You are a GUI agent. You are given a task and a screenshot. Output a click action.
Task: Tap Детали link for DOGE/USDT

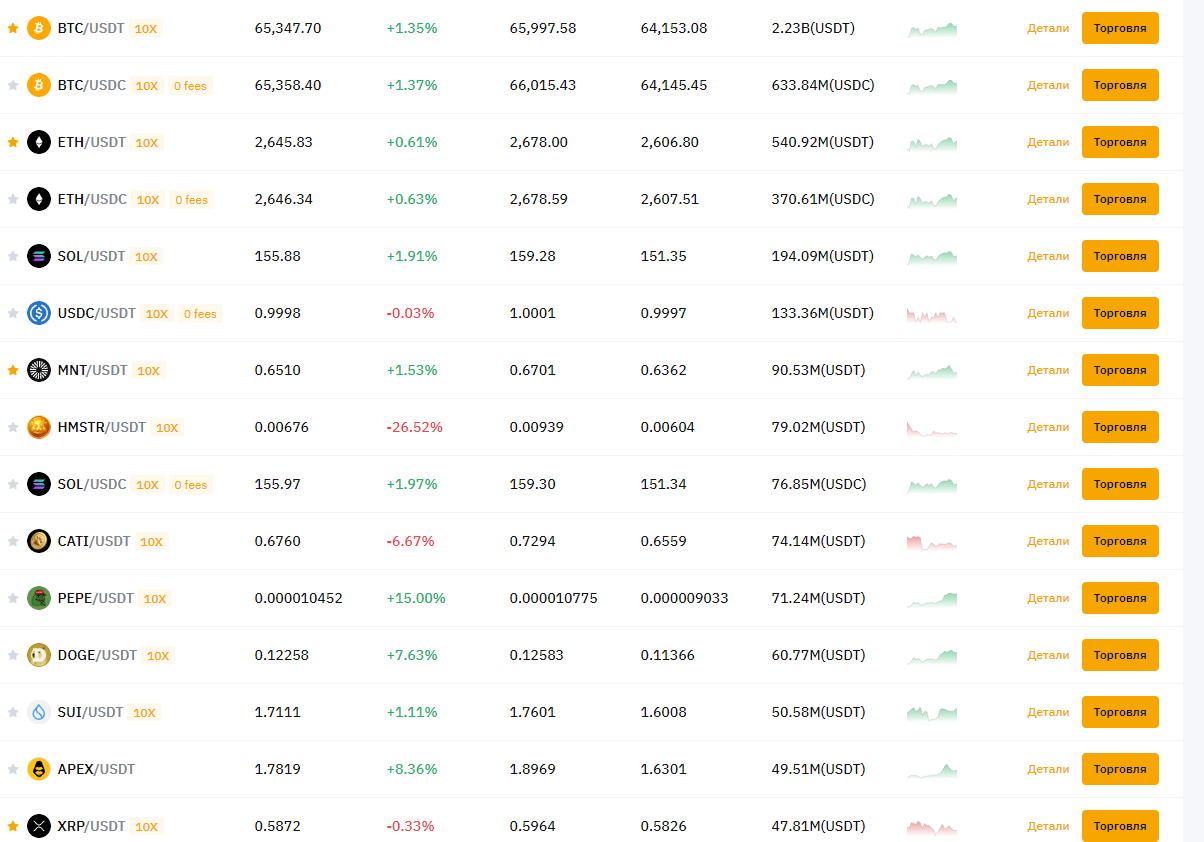coord(1047,655)
